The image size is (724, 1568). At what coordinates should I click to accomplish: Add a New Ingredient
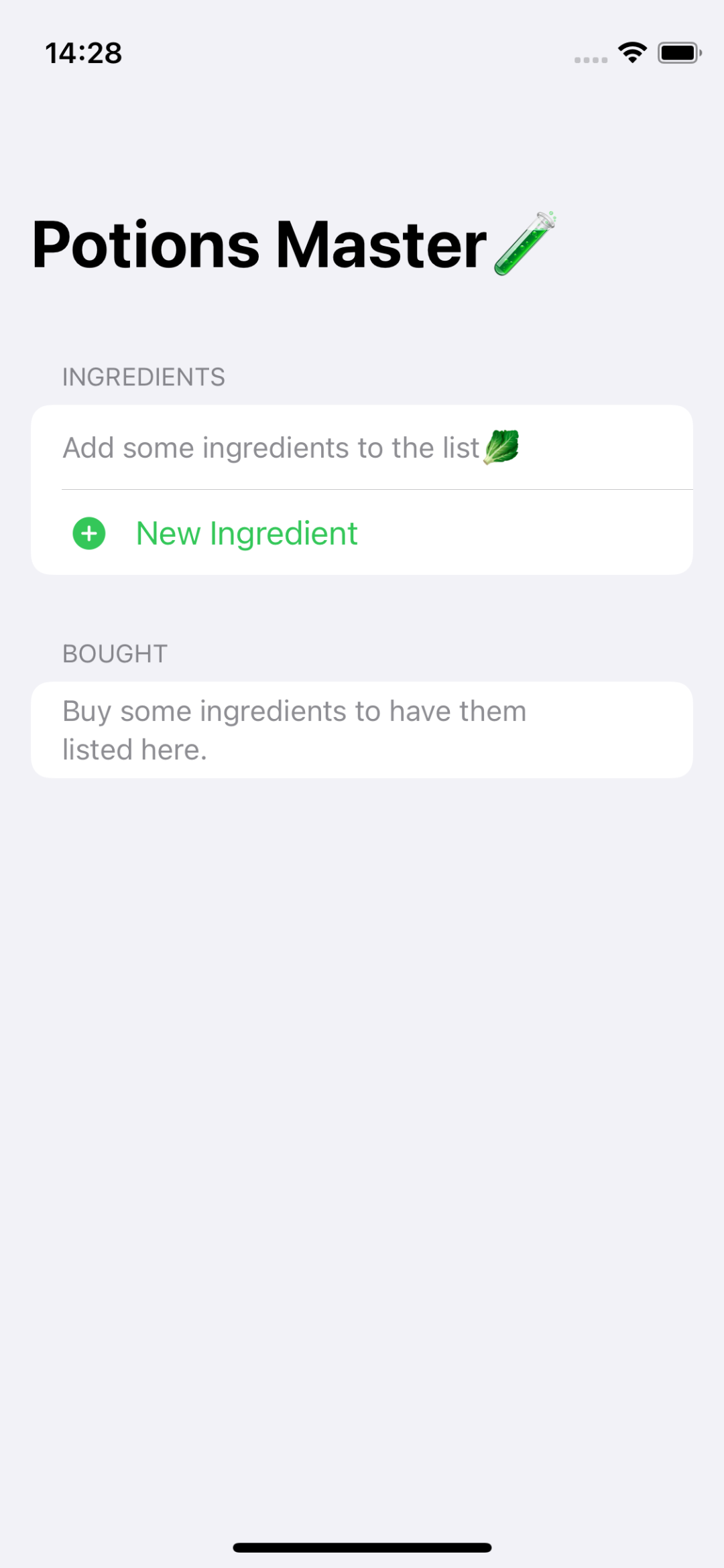(362, 533)
